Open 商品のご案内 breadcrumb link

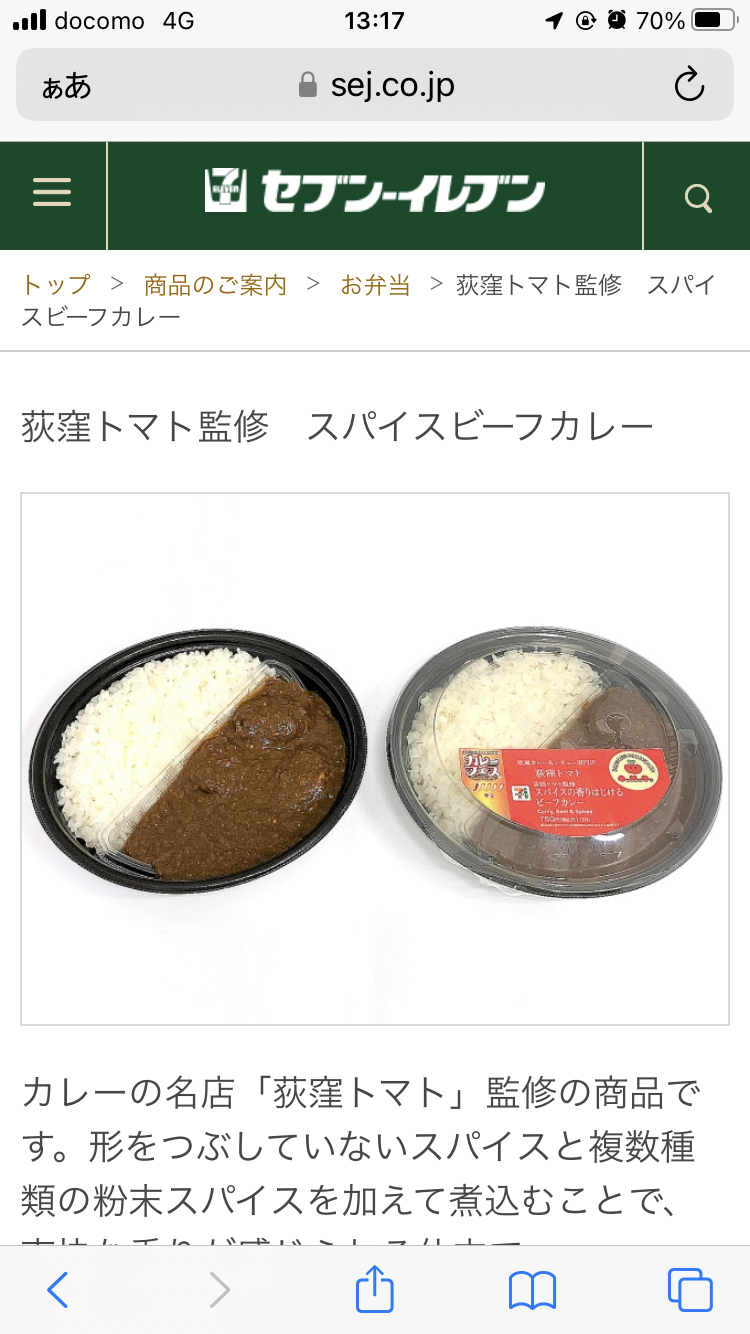point(215,285)
